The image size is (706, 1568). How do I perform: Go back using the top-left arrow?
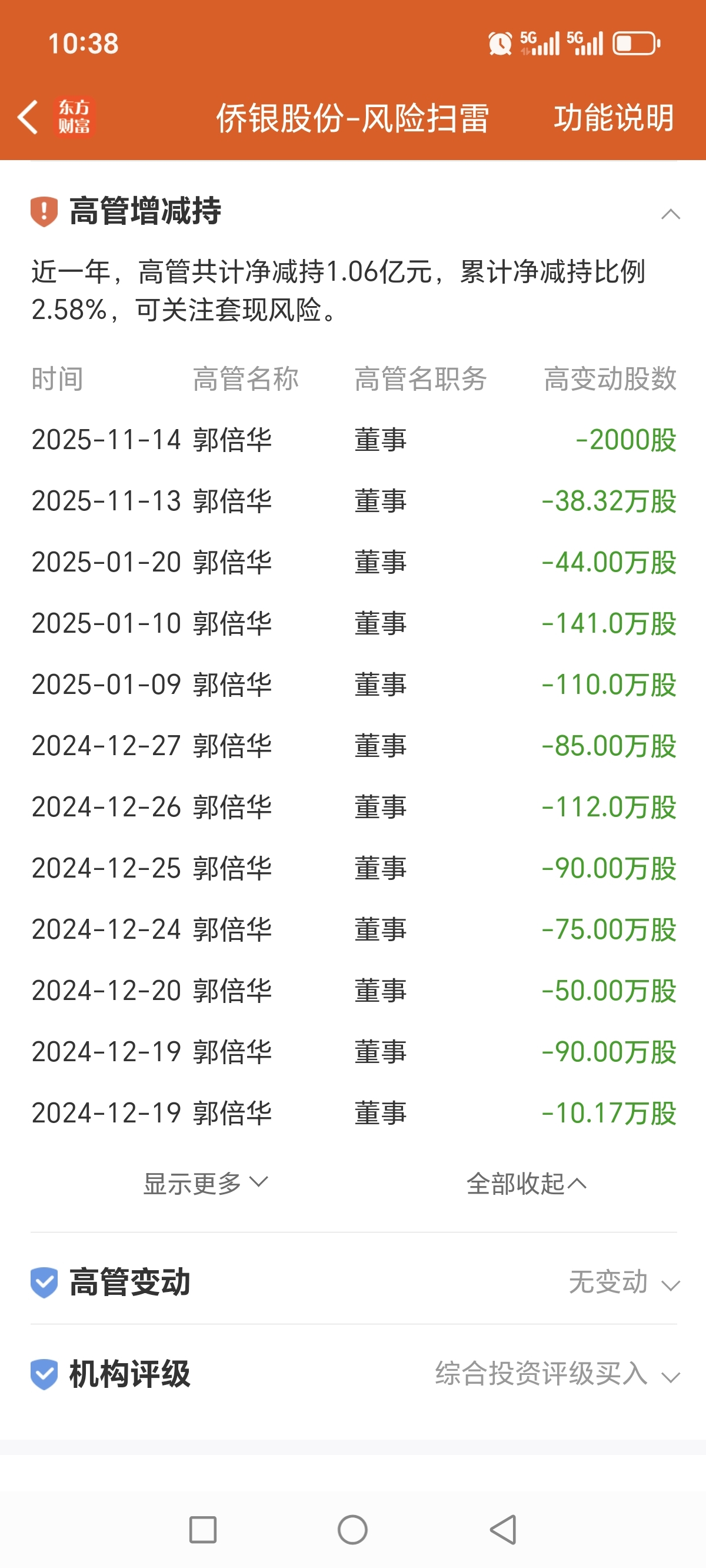point(29,117)
